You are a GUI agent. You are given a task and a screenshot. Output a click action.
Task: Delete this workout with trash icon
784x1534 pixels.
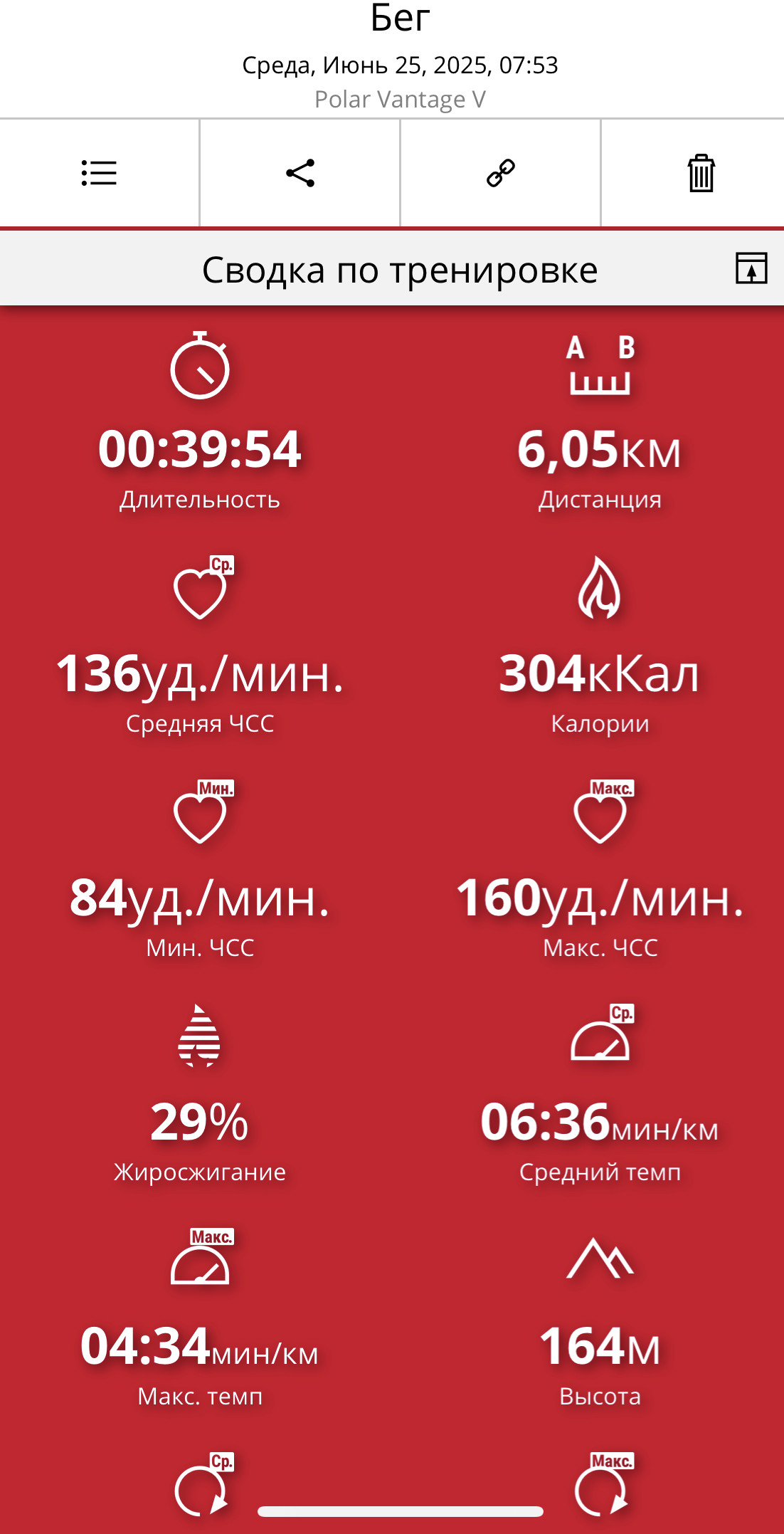pyautogui.click(x=701, y=173)
